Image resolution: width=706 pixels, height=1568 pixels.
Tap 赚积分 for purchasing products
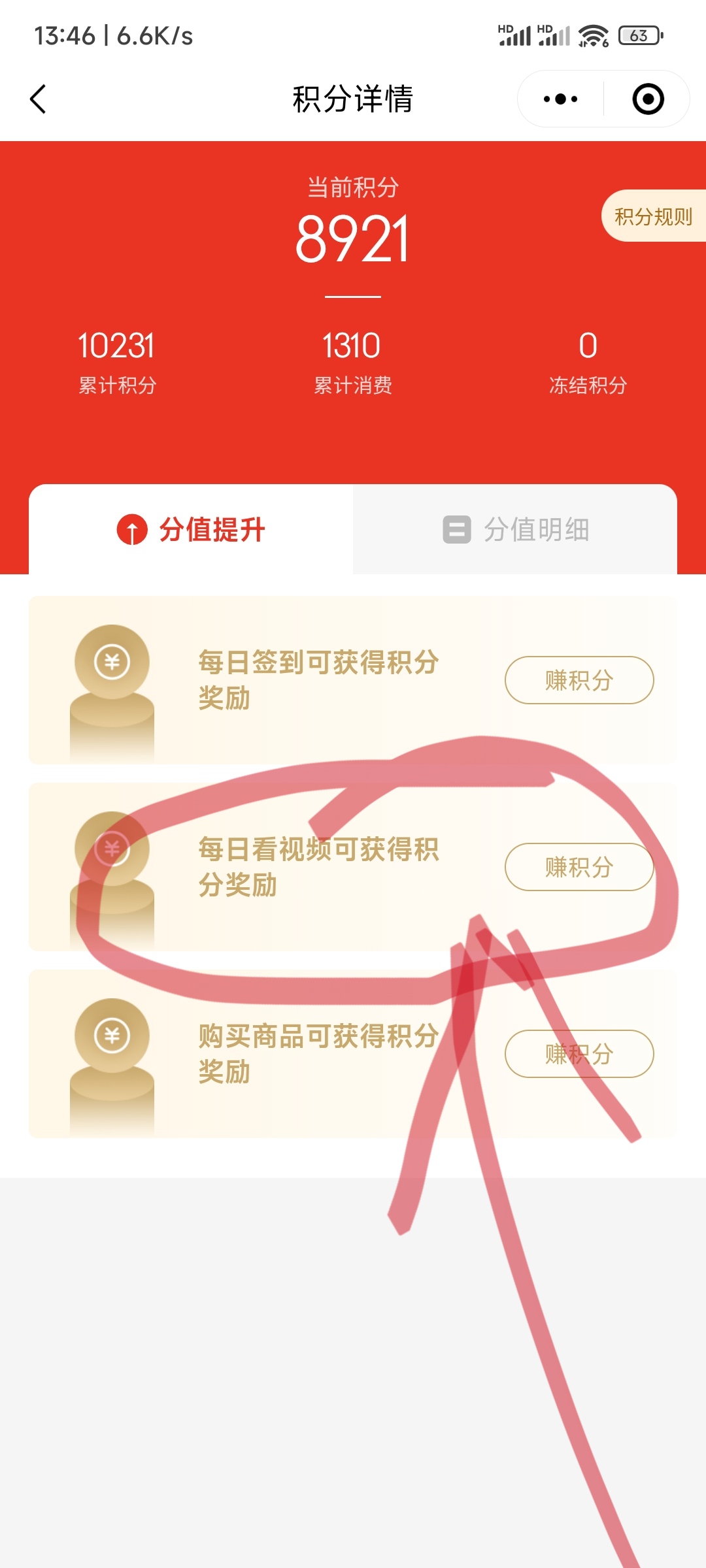click(579, 1054)
